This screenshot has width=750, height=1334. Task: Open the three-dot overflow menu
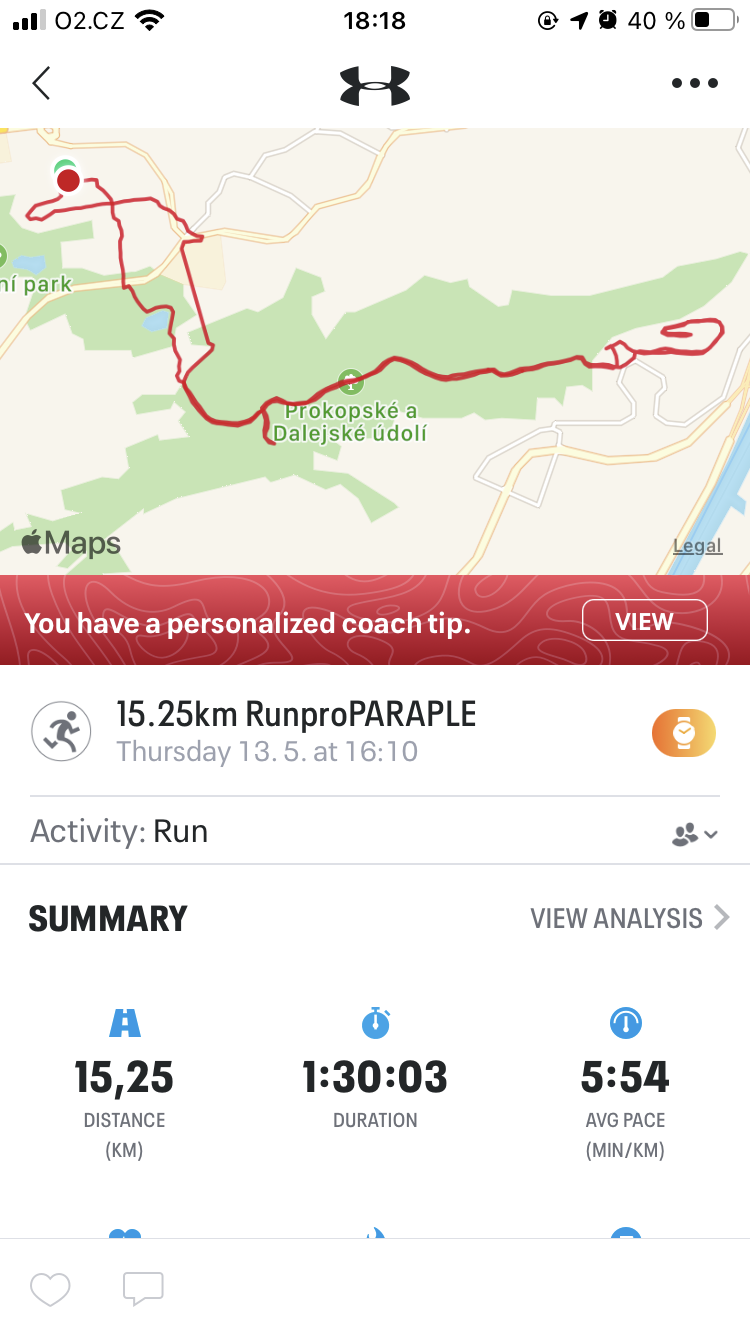coord(695,83)
